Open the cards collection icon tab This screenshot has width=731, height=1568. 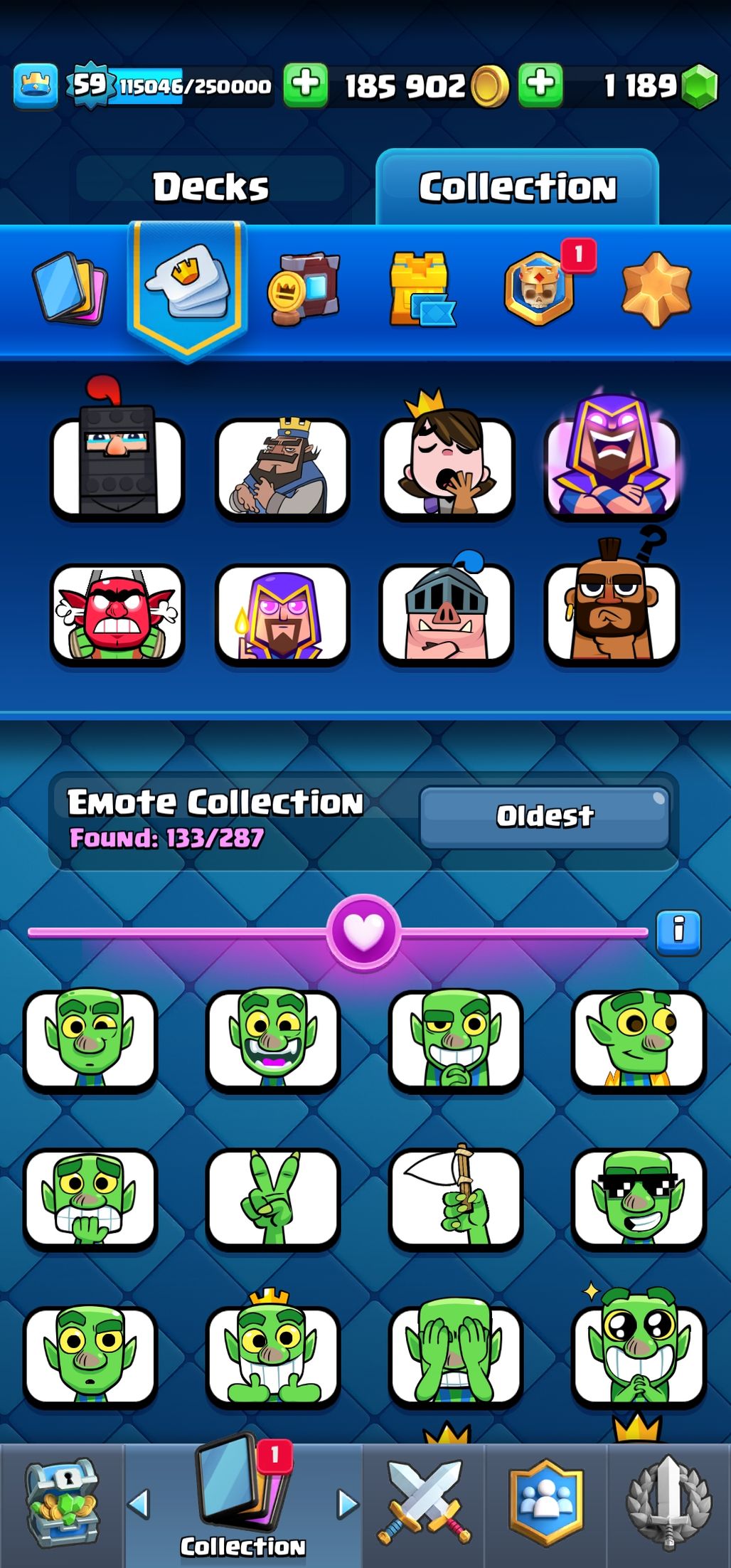[70, 289]
